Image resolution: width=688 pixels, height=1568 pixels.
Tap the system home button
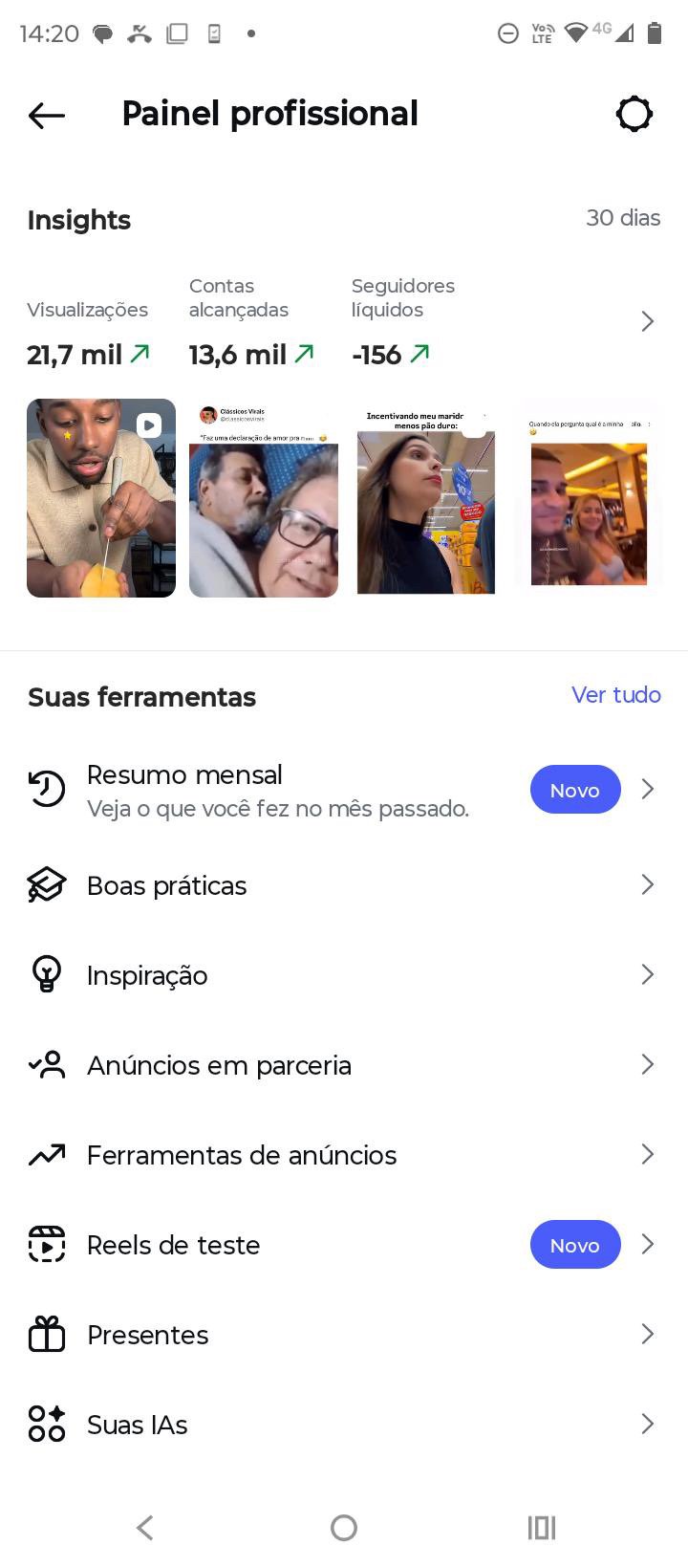(344, 1528)
